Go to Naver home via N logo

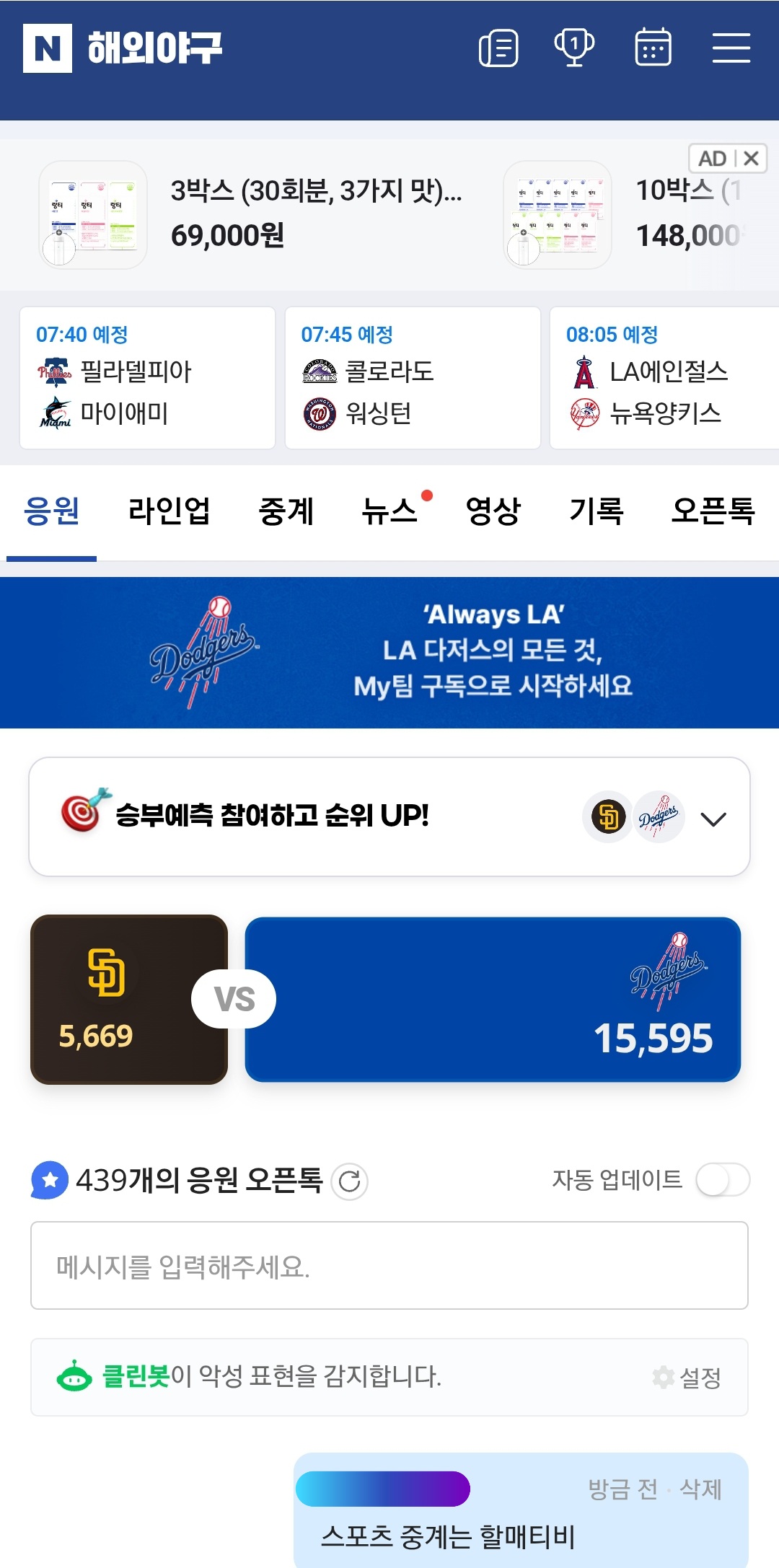[48, 48]
